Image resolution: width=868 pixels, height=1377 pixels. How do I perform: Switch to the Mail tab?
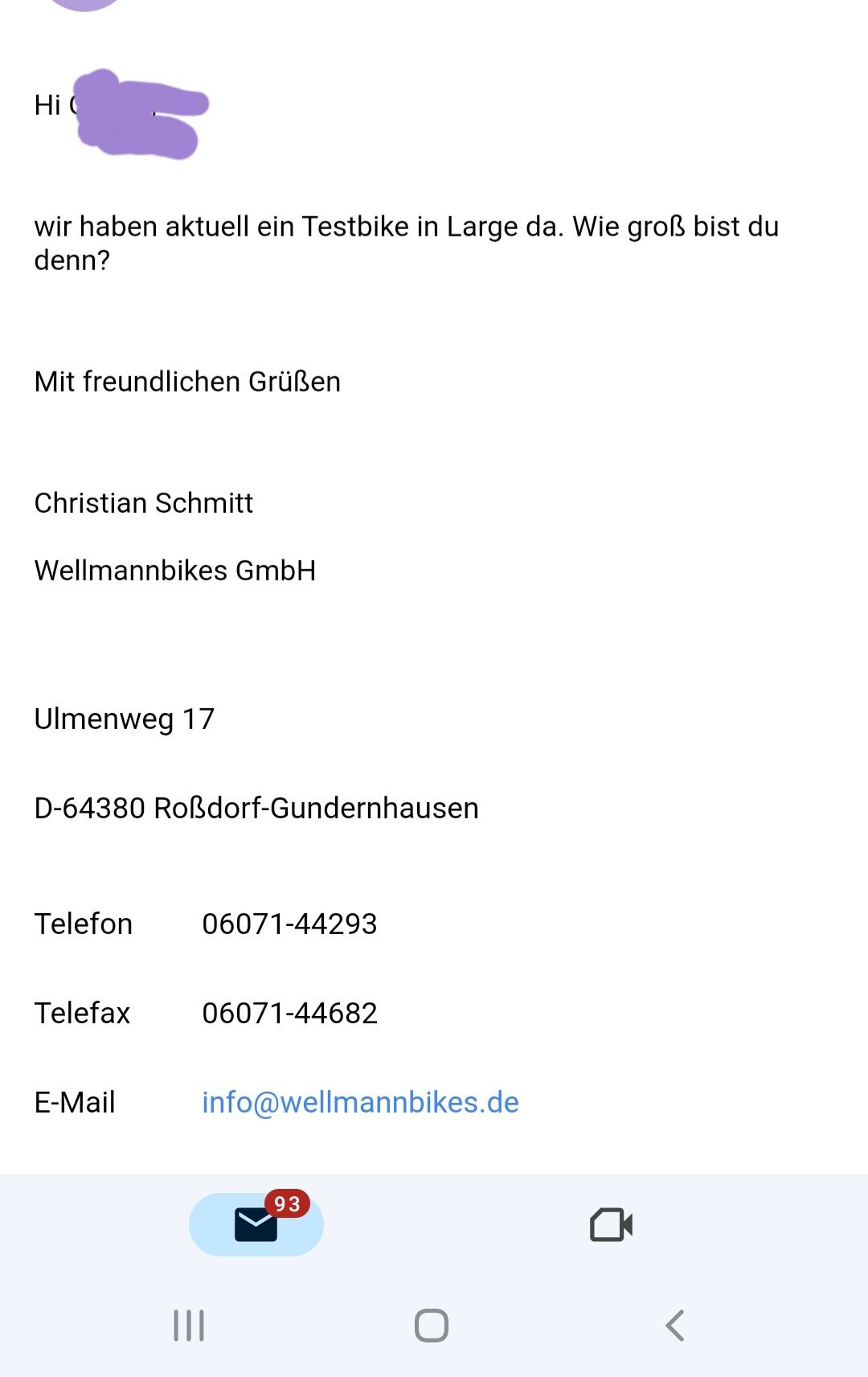point(256,1224)
